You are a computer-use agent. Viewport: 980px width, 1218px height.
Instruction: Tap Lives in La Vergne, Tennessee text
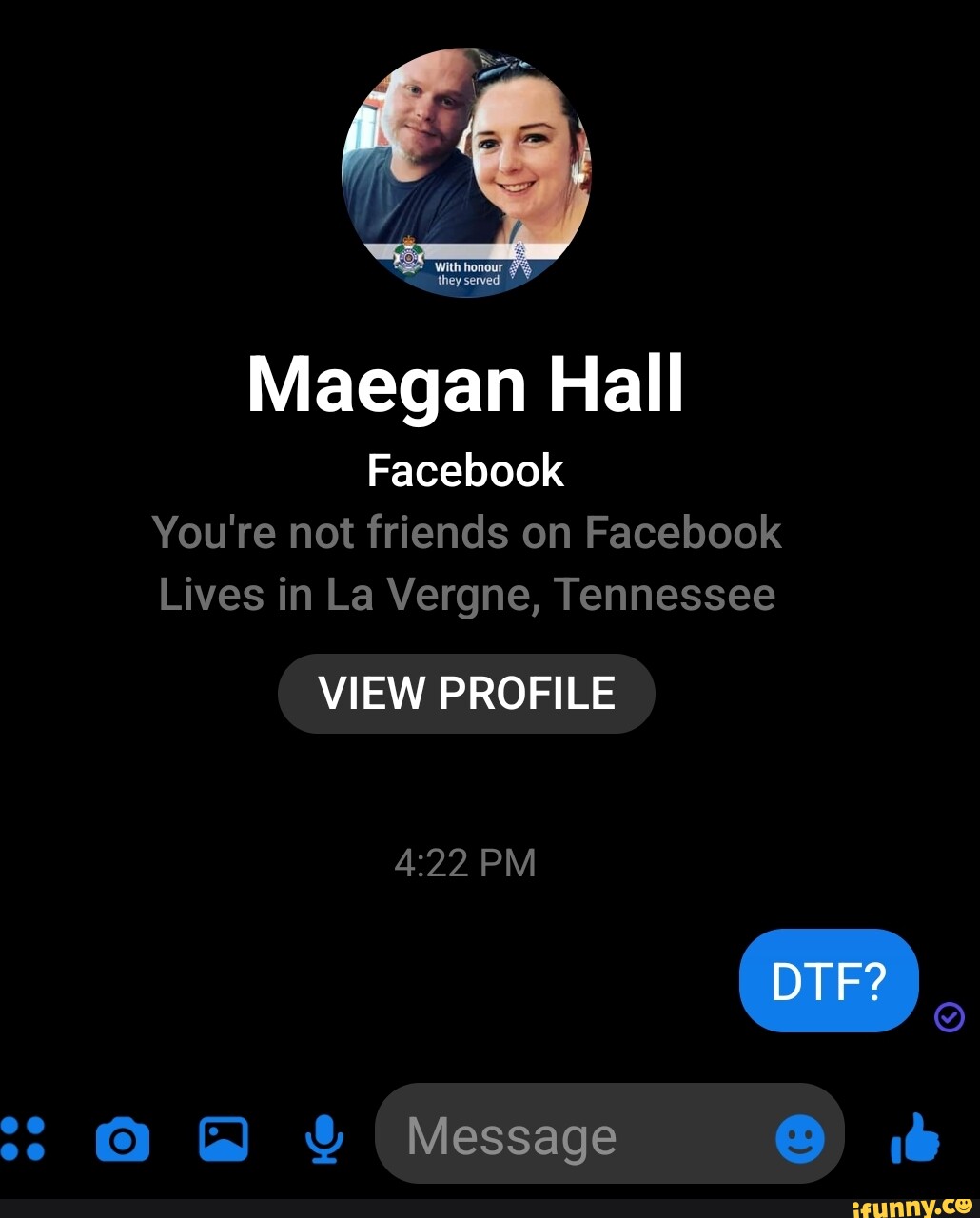point(467,593)
